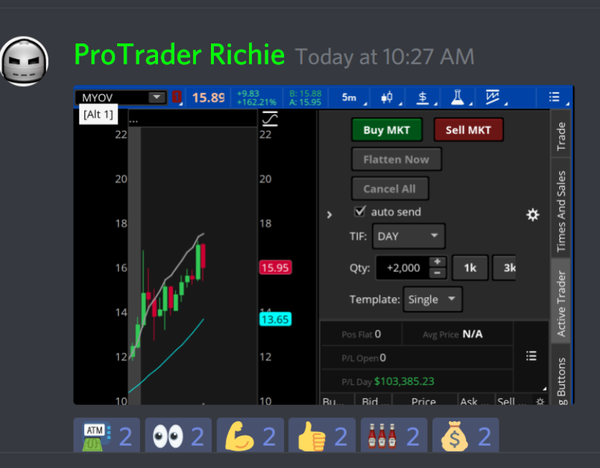Add to the eyes emoji reaction
Image resolution: width=600 pixels, height=468 pixels.
(176, 437)
